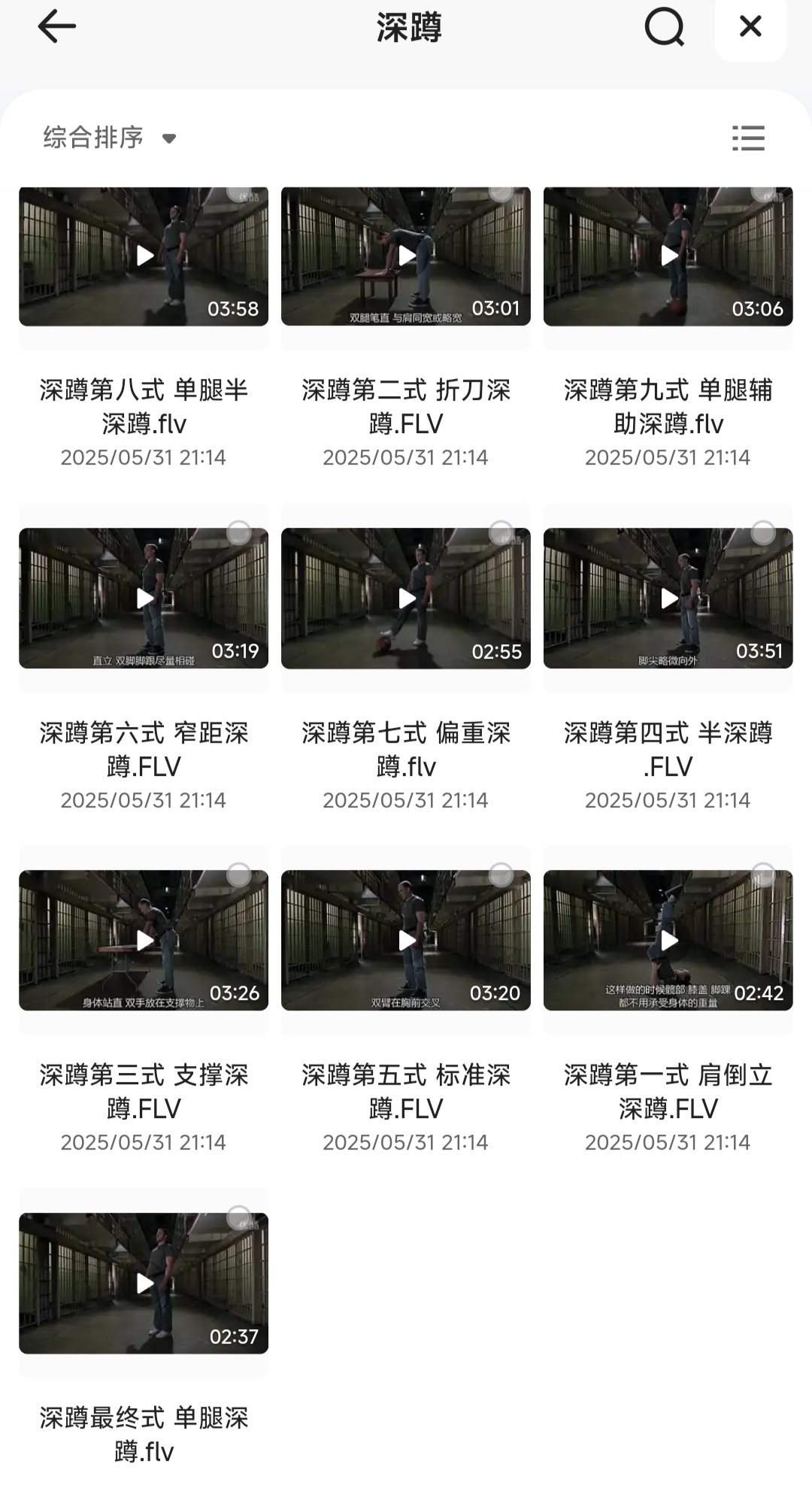Play 深蹲第七式 偏重深蹲 video

coord(406,599)
